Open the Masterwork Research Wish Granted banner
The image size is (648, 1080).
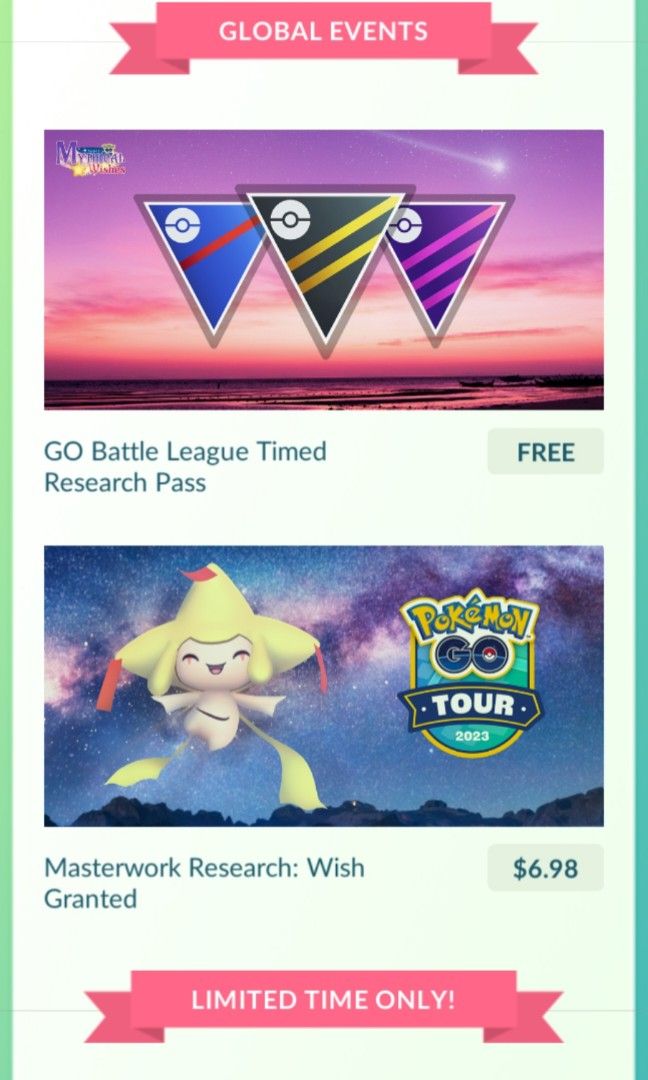[x=323, y=685]
